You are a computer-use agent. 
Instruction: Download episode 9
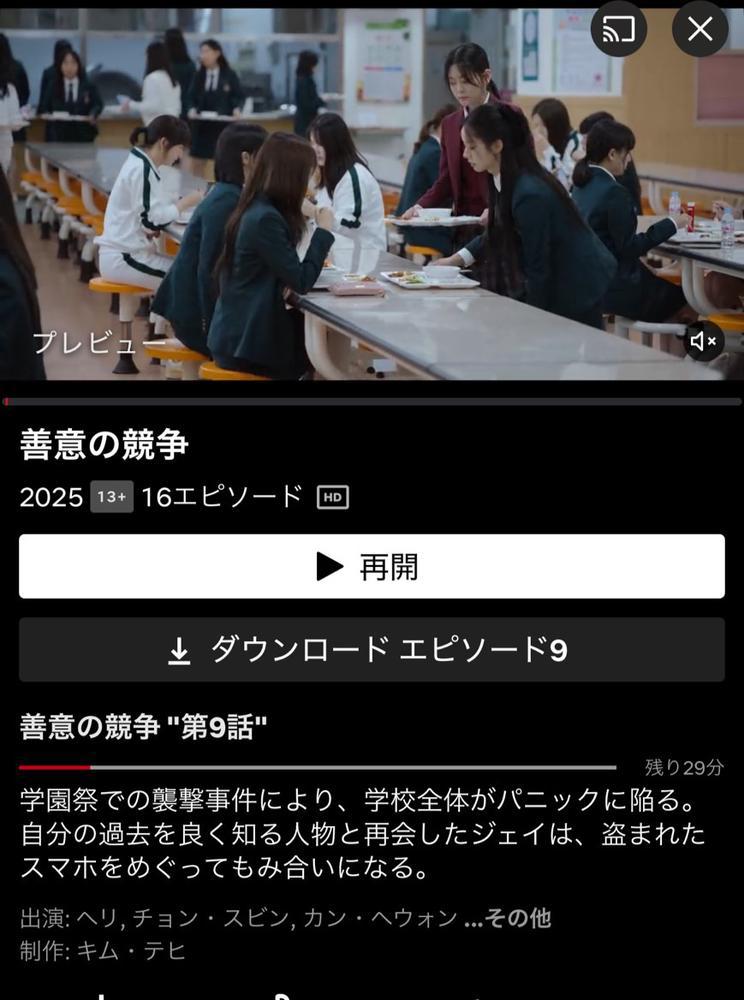click(372, 650)
